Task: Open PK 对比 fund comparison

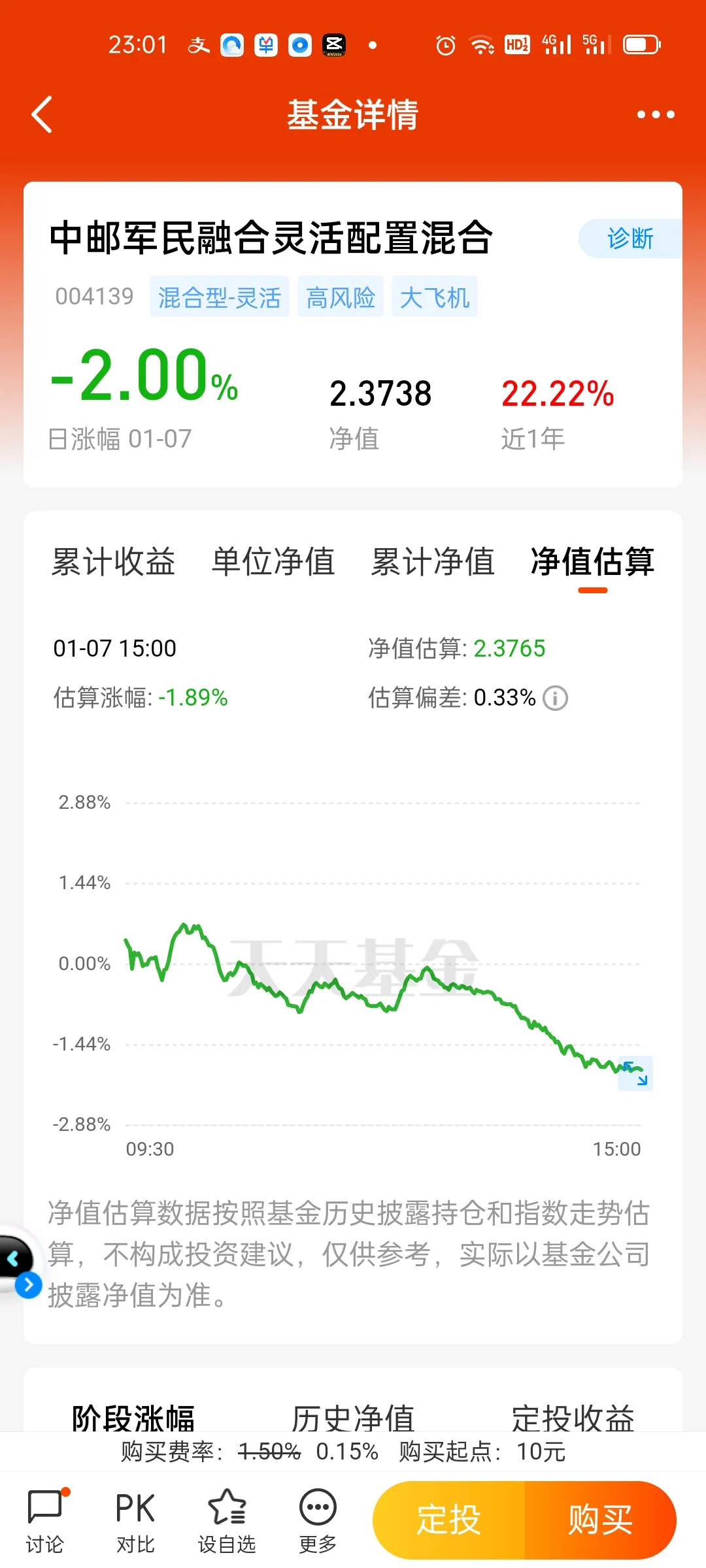Action: [135, 1521]
